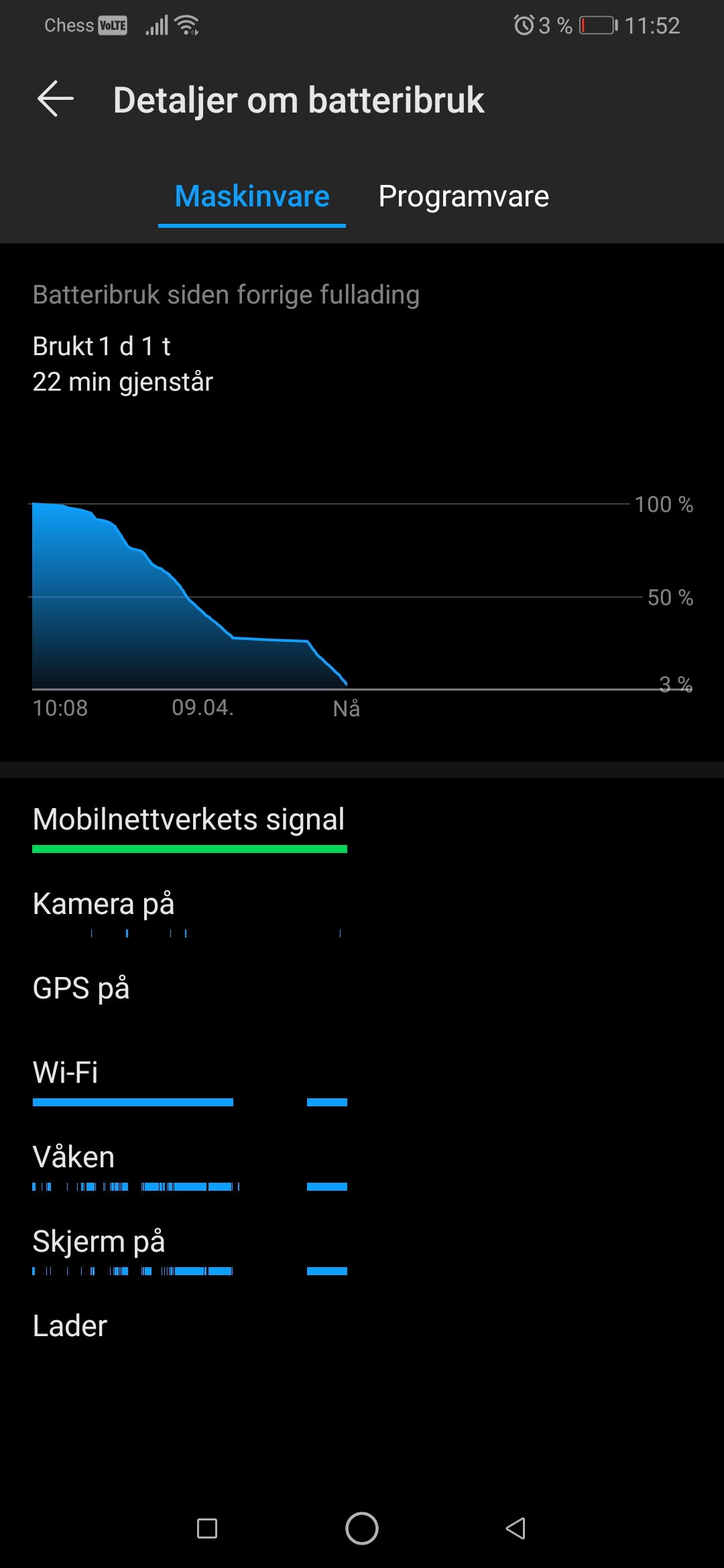
Task: Go to the home screen via the circle button
Action: pyautogui.click(x=362, y=1528)
